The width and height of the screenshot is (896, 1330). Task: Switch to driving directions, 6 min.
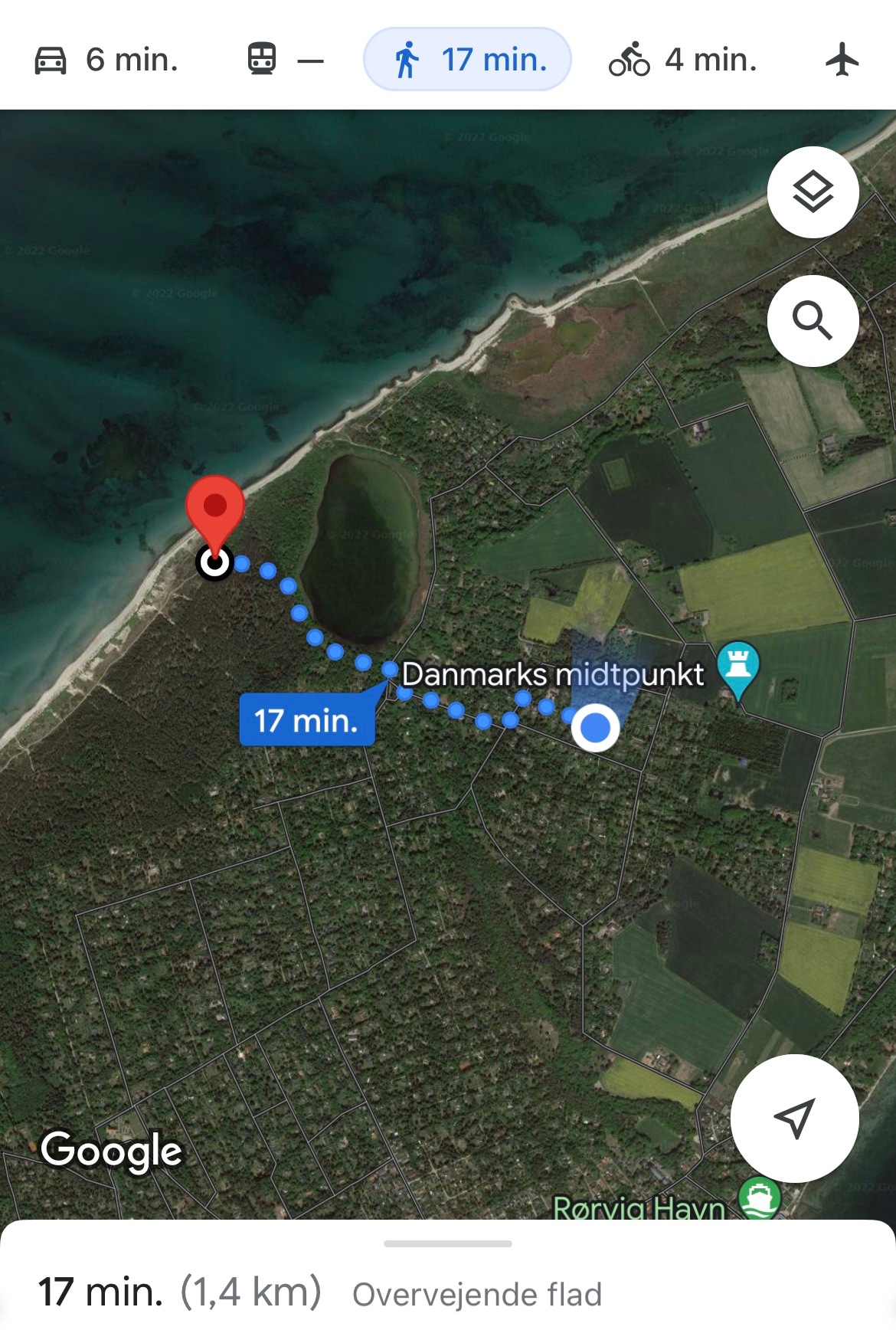[106, 60]
